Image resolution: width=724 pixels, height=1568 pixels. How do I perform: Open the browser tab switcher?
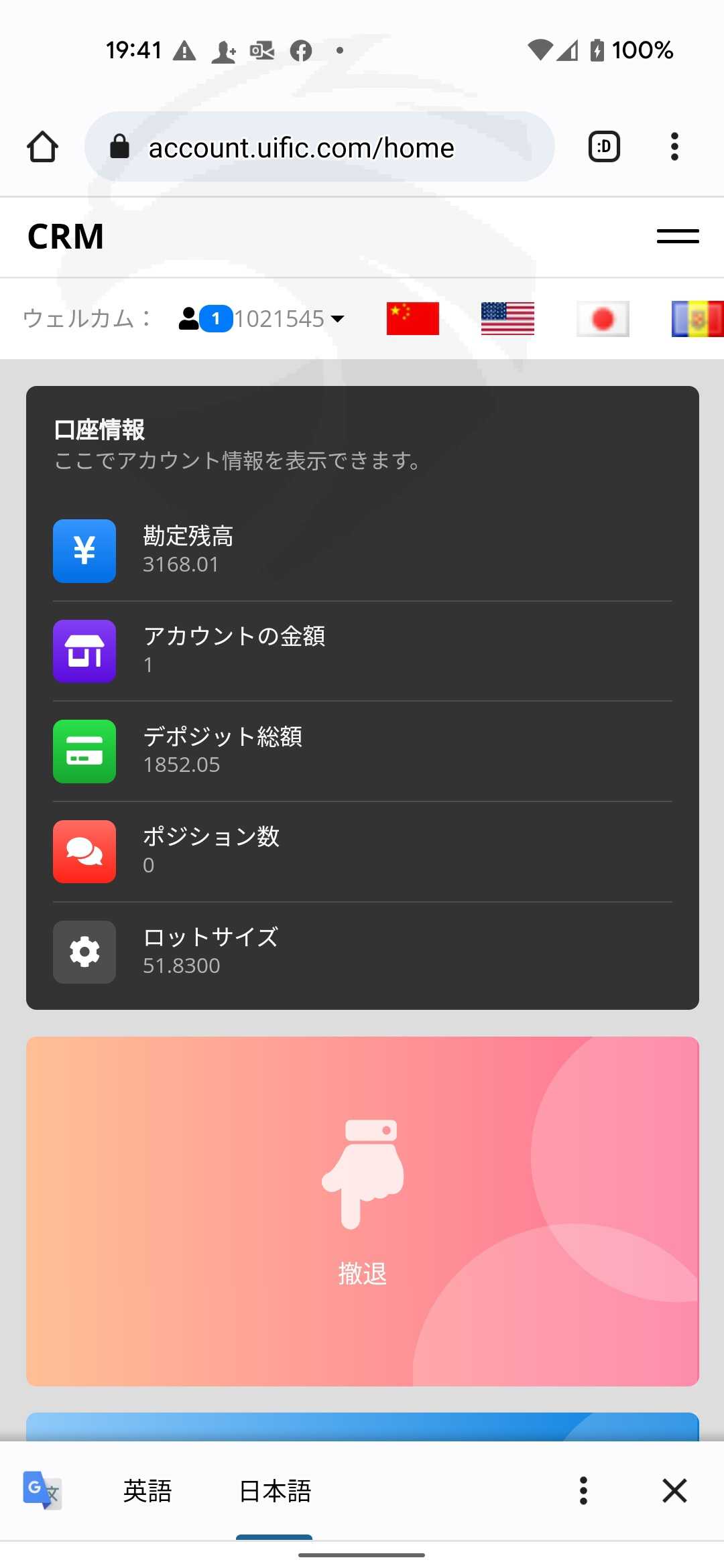604,147
